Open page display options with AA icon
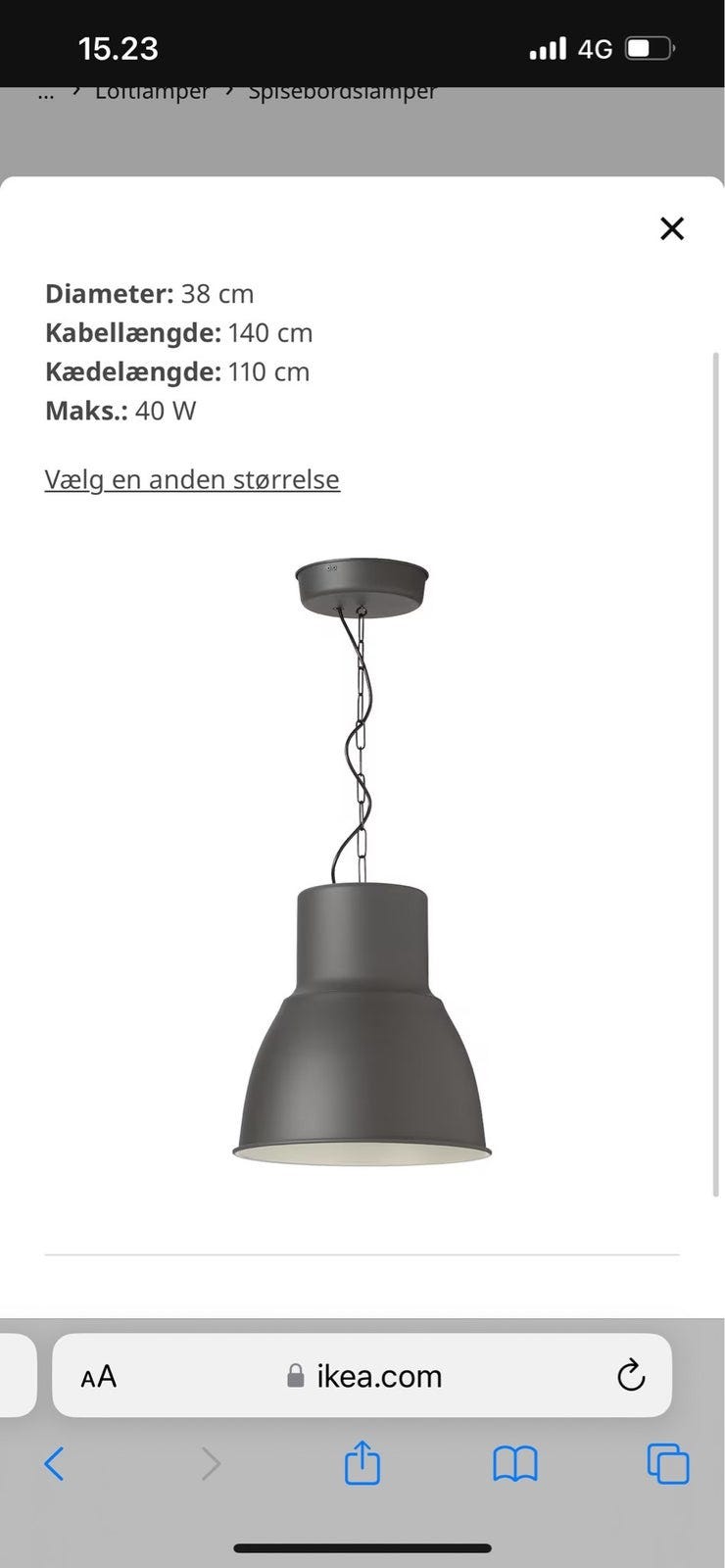The width and height of the screenshot is (725, 1568). pos(96,1375)
